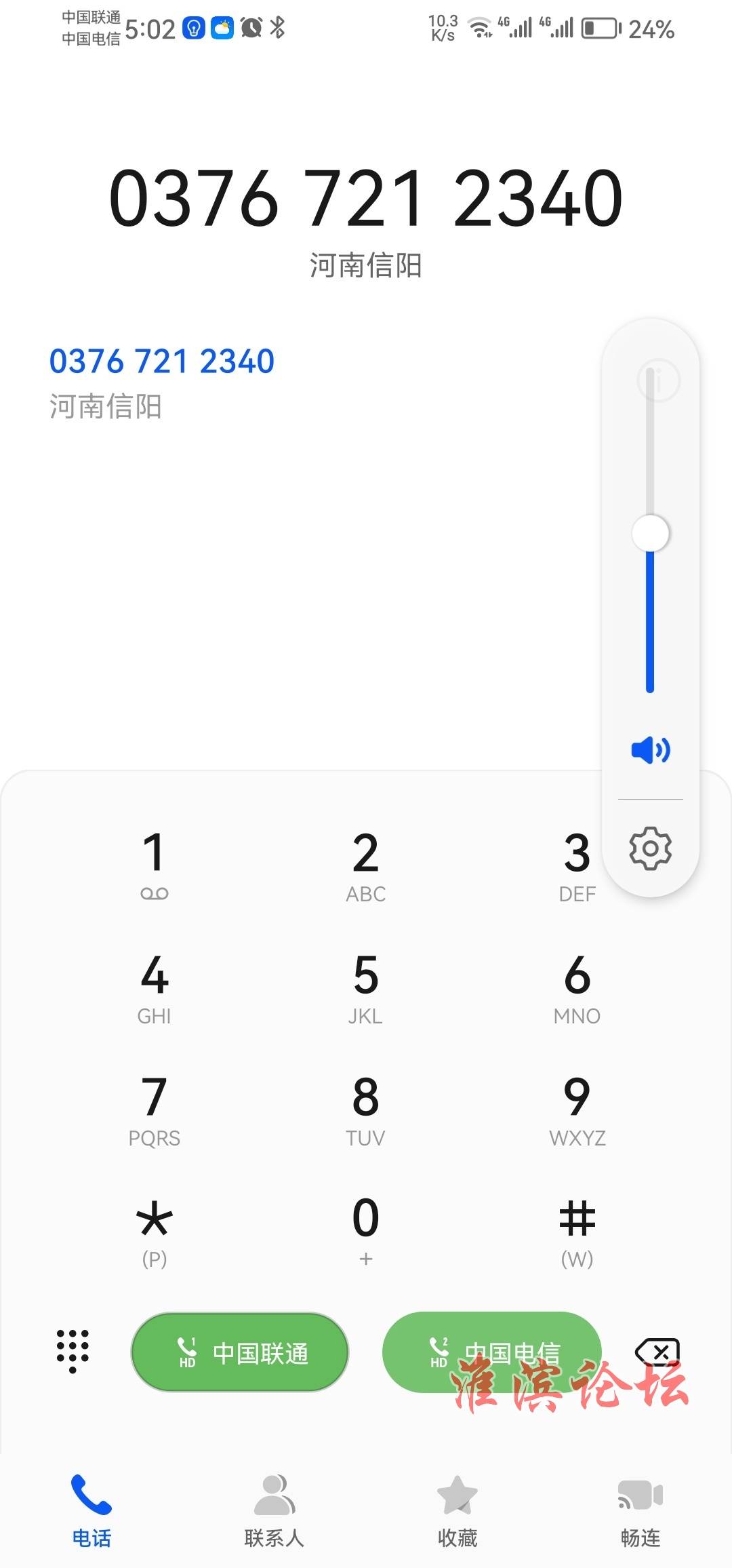Enter digit 4 GHI

click(155, 987)
